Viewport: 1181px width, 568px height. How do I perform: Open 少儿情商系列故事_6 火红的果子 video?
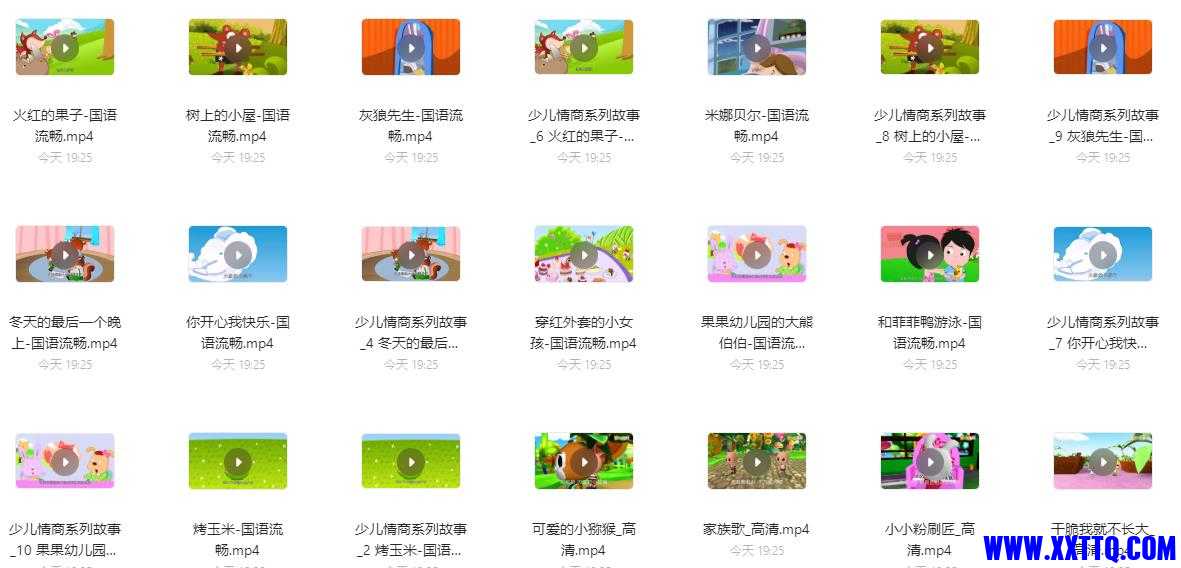(584, 47)
